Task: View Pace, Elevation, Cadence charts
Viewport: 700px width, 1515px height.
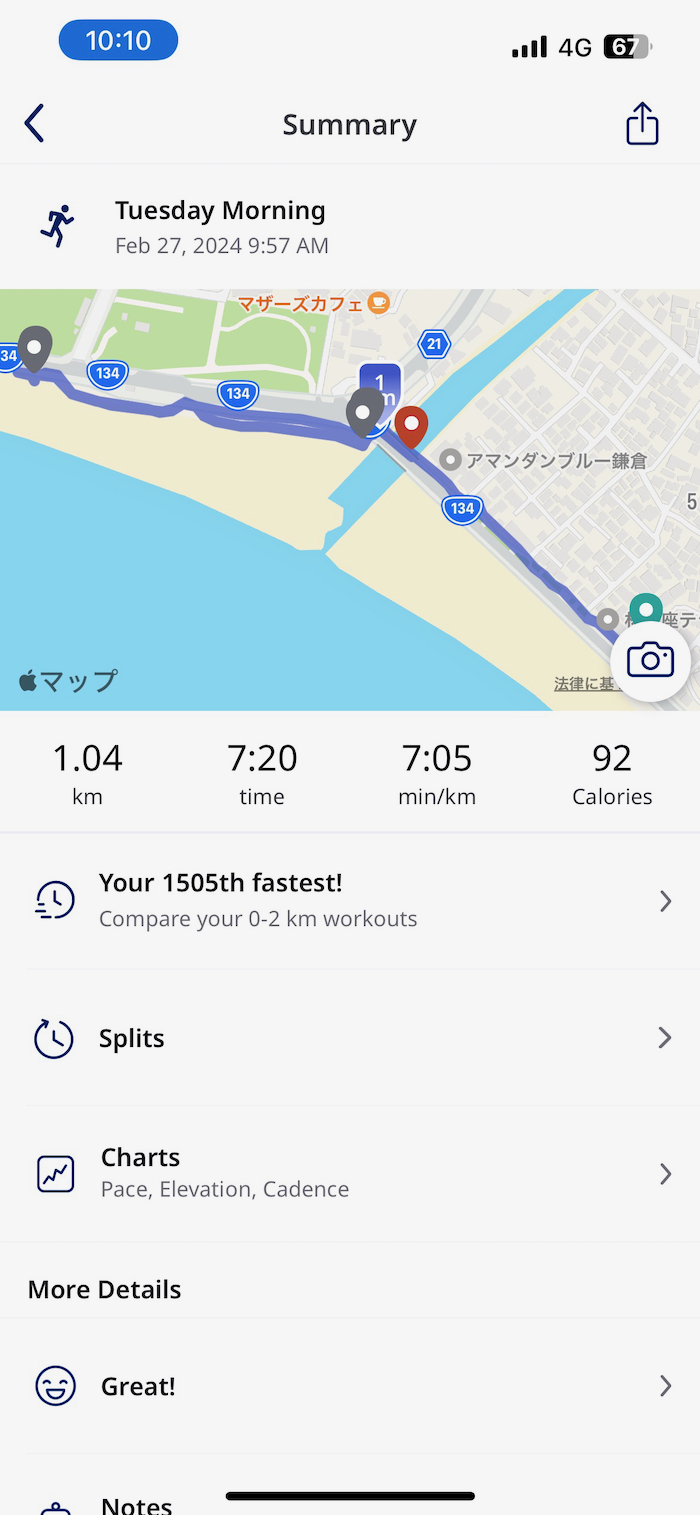Action: 350,1172
